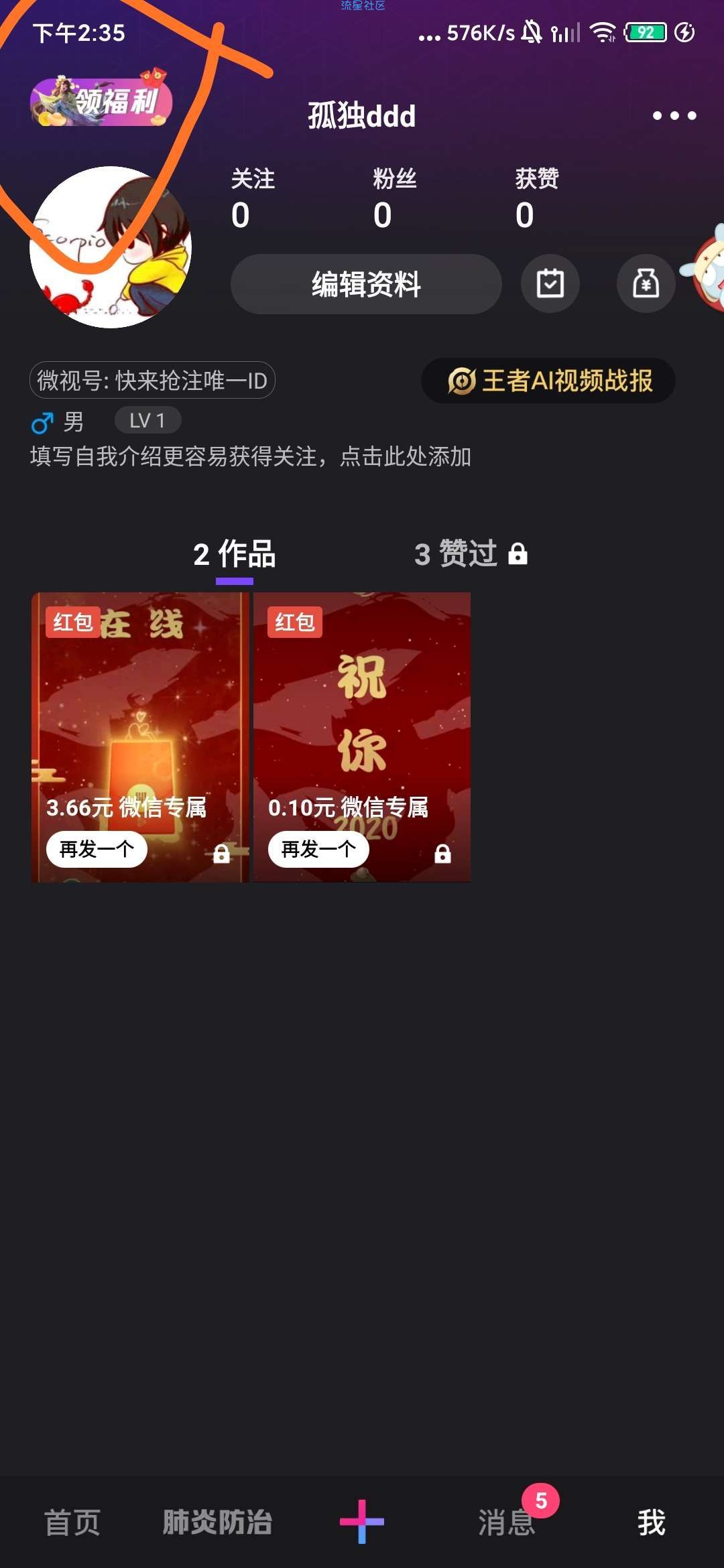Switch to the 作品 tab
Image resolution: width=724 pixels, height=1568 pixels.
tap(235, 555)
